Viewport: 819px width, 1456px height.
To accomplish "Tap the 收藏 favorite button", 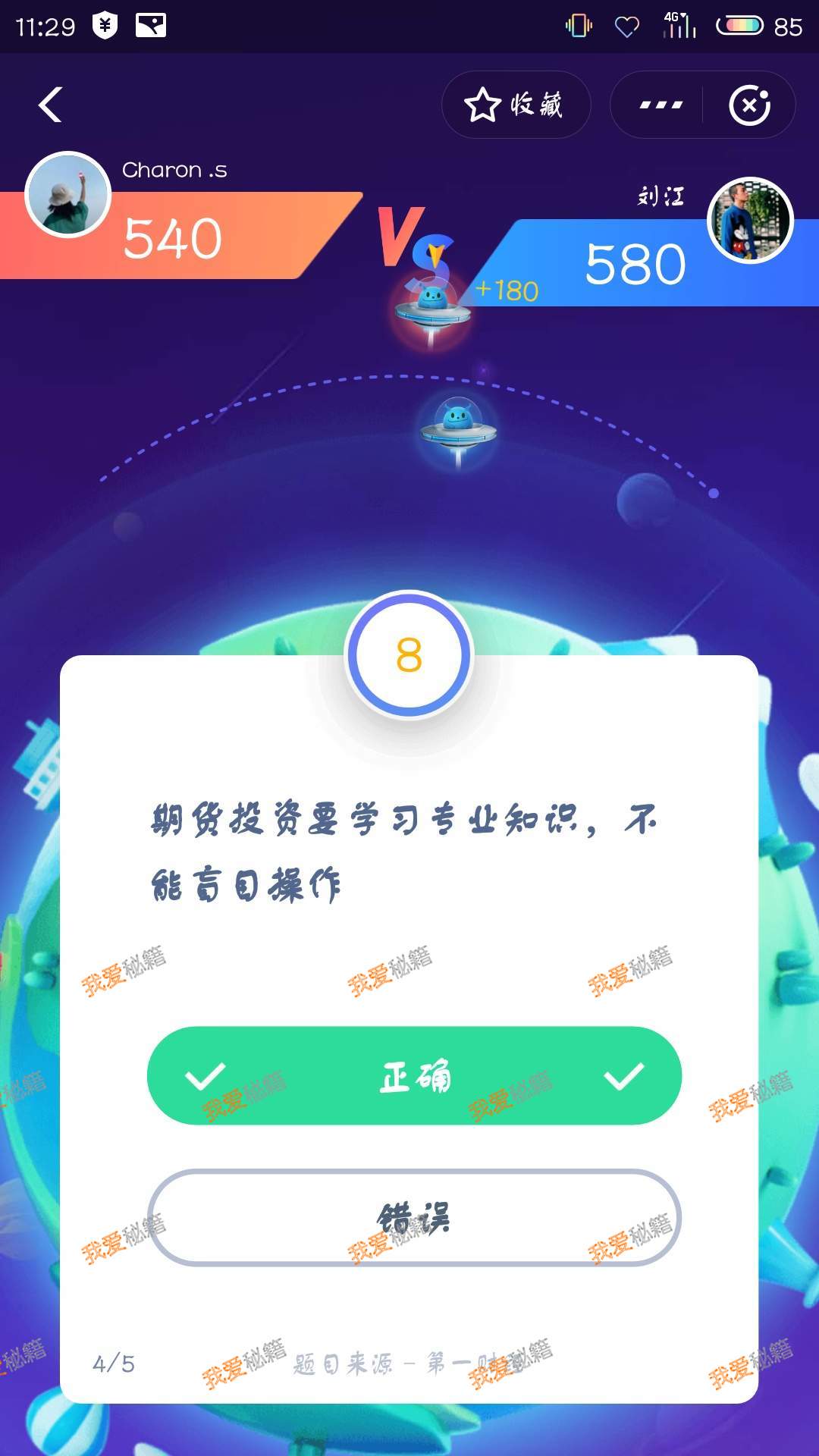I will tap(516, 105).
